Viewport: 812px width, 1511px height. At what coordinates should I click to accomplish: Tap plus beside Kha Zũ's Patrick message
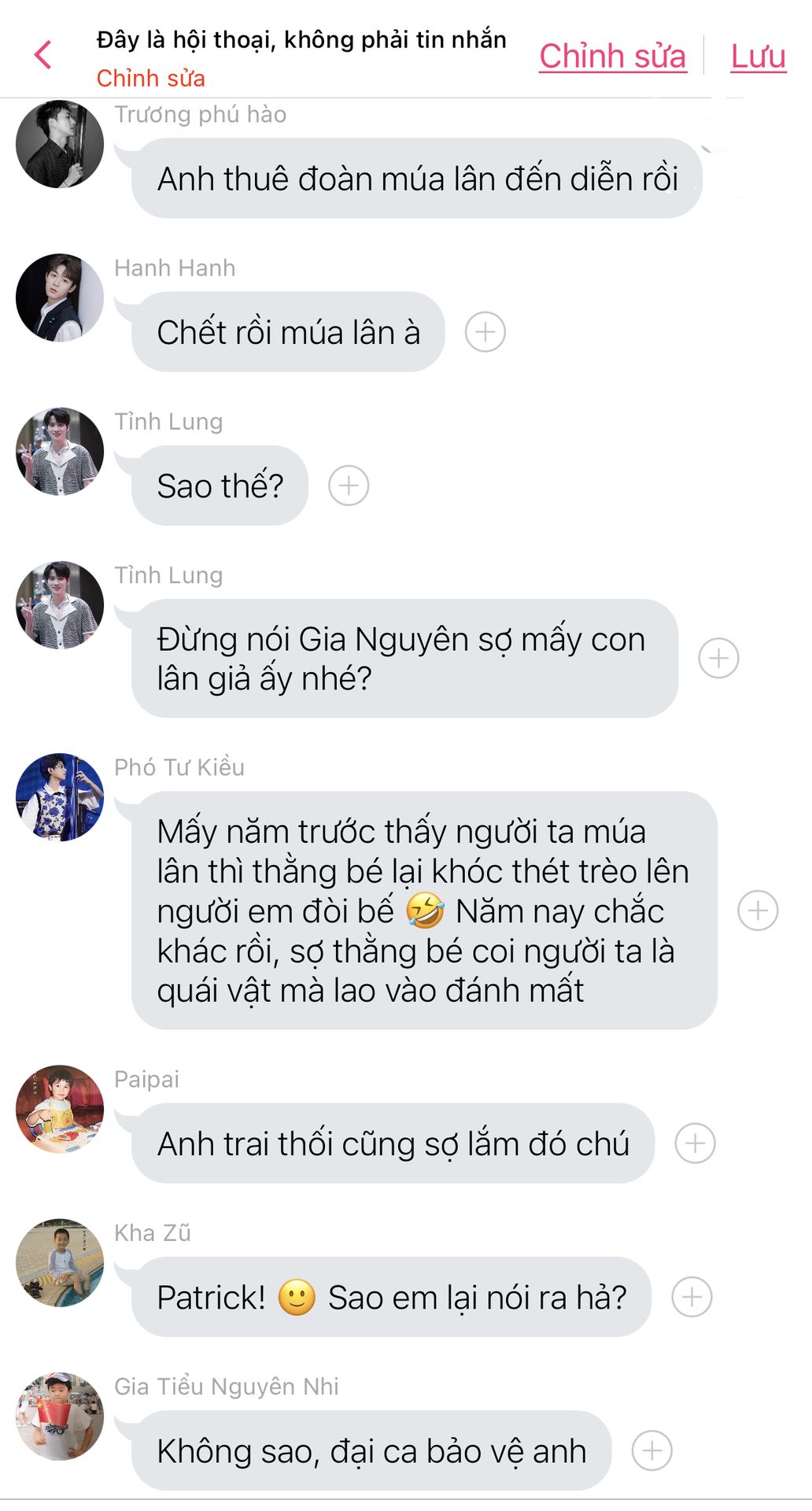click(692, 1297)
